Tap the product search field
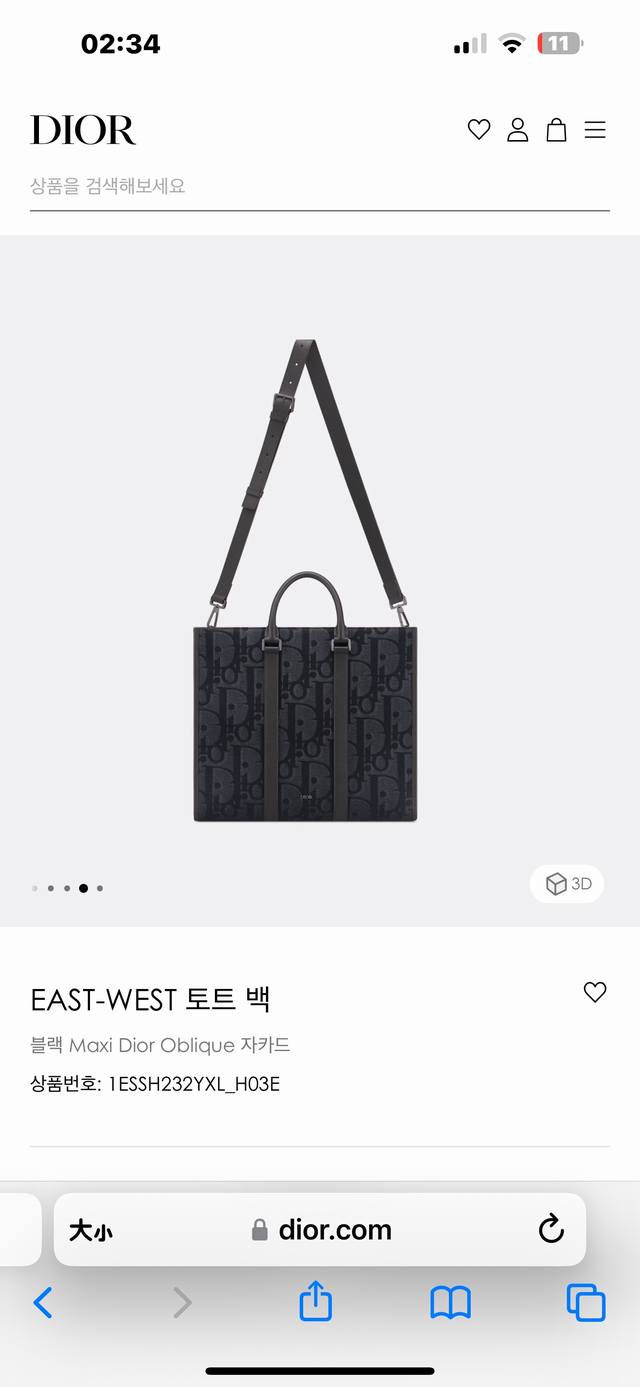 [319, 186]
